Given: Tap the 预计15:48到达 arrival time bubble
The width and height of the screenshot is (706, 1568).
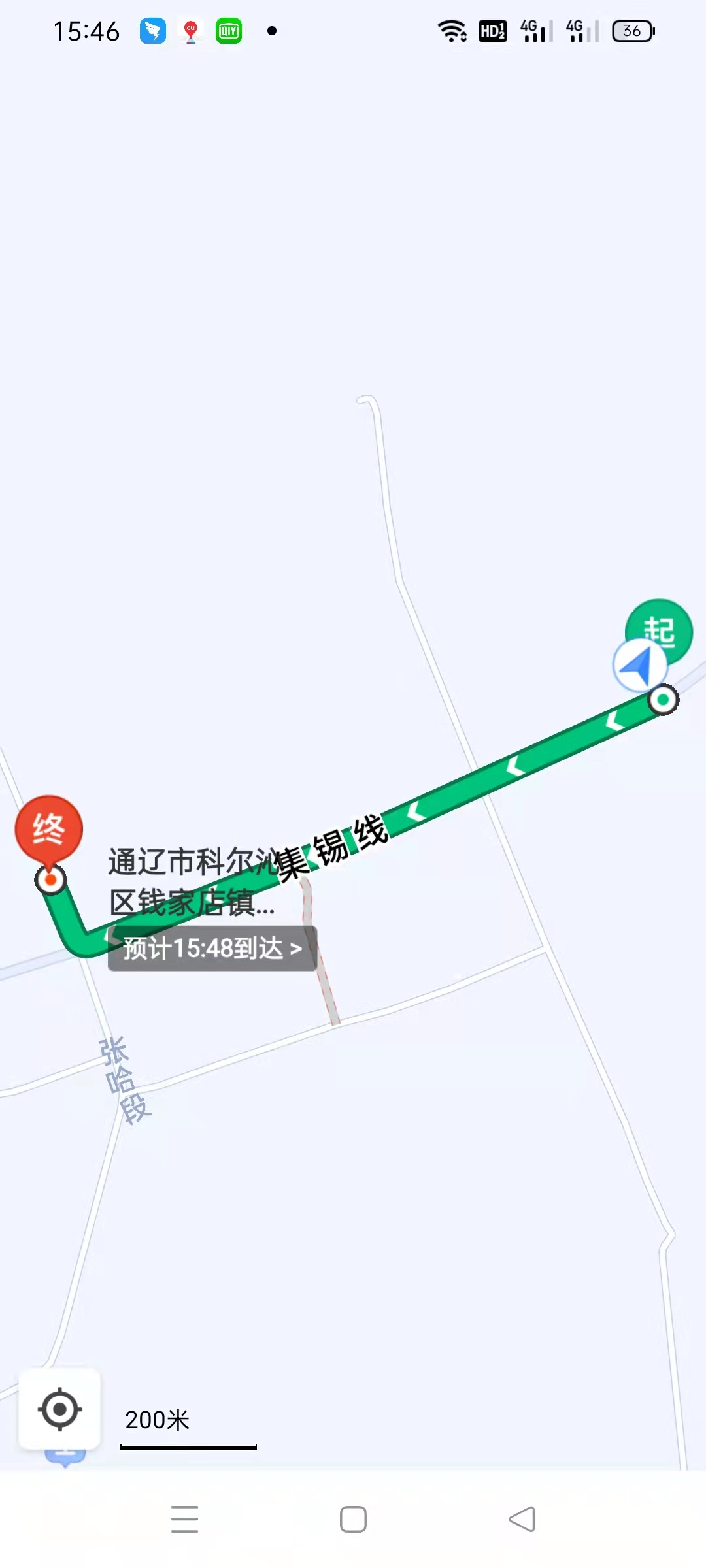Looking at the screenshot, I should coord(212,948).
